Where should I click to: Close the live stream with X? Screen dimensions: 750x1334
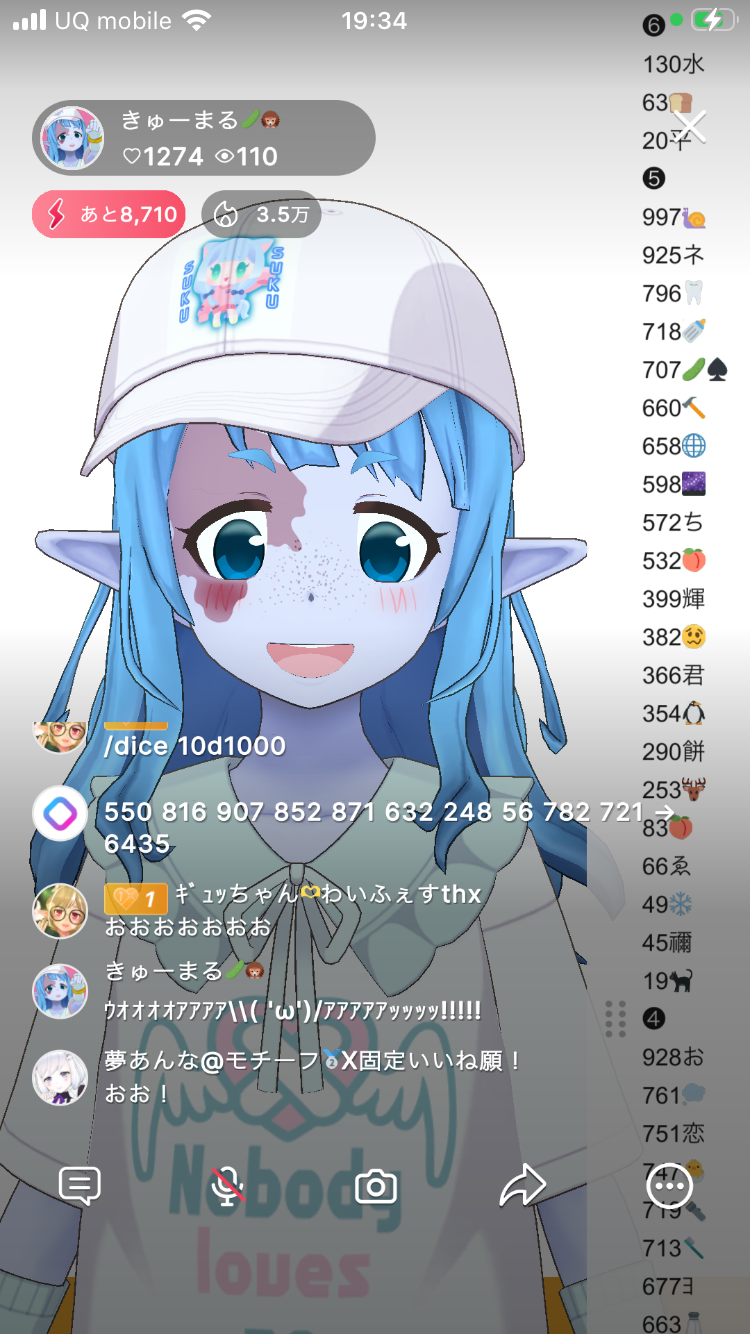[690, 126]
